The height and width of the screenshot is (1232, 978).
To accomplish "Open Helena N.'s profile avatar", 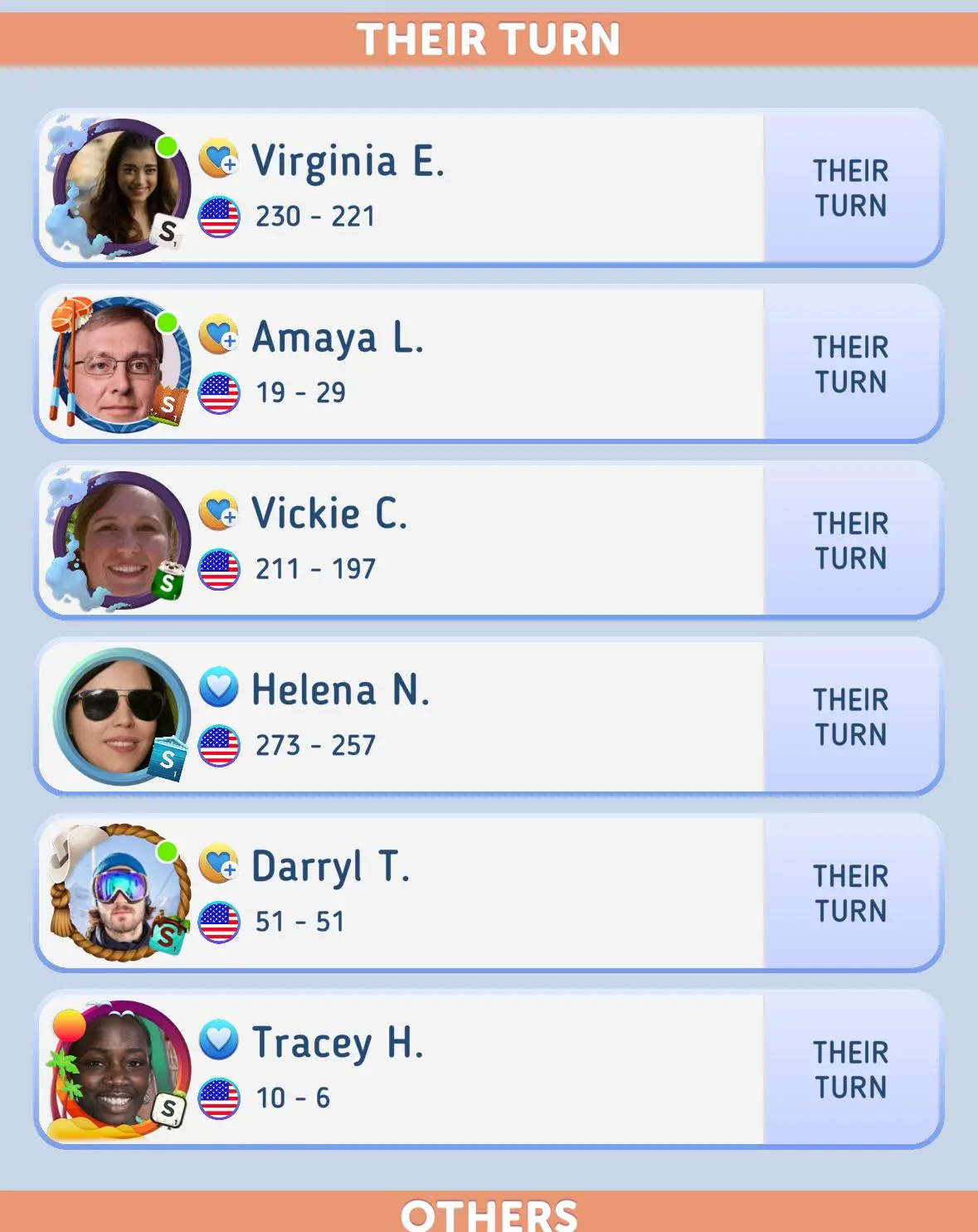I will coord(120,717).
